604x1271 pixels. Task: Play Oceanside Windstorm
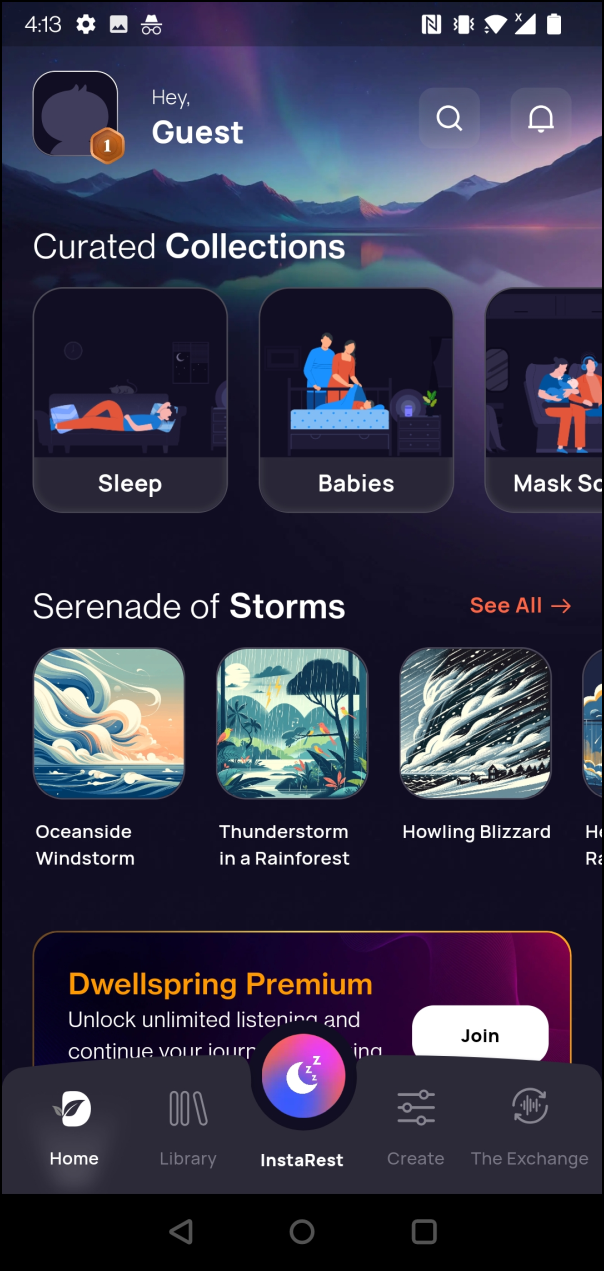[x=108, y=723]
